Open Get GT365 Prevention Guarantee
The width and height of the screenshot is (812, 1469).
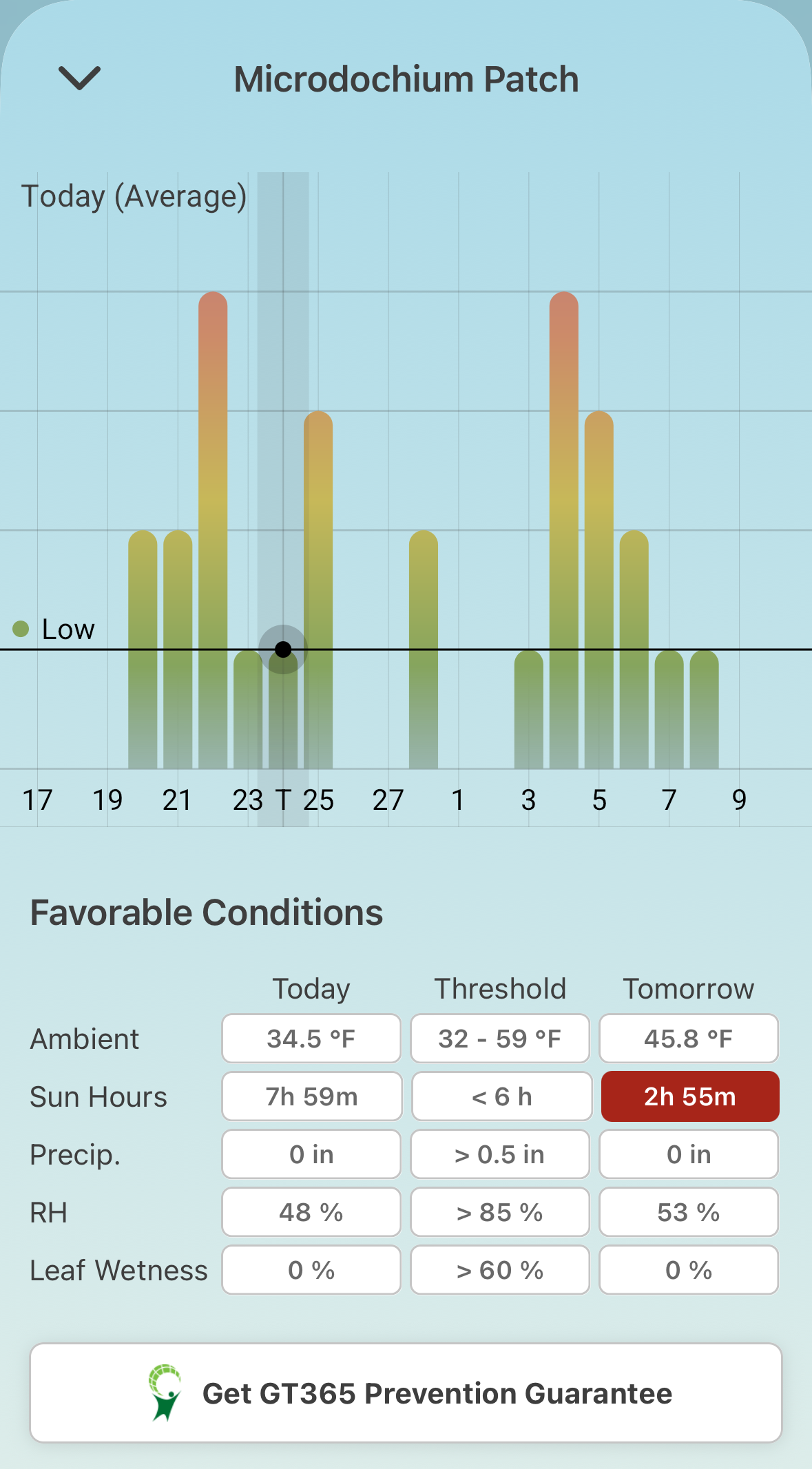(406, 1393)
